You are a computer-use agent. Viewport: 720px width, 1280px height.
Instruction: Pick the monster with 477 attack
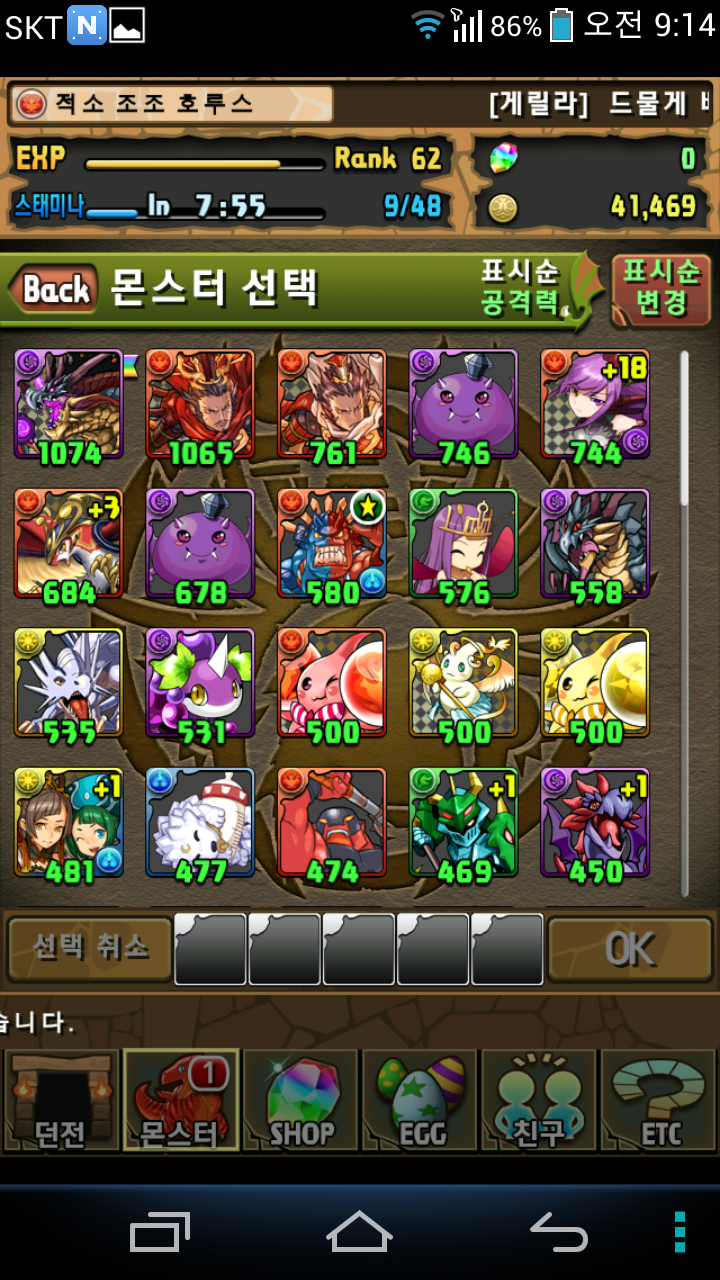pyautogui.click(x=200, y=822)
